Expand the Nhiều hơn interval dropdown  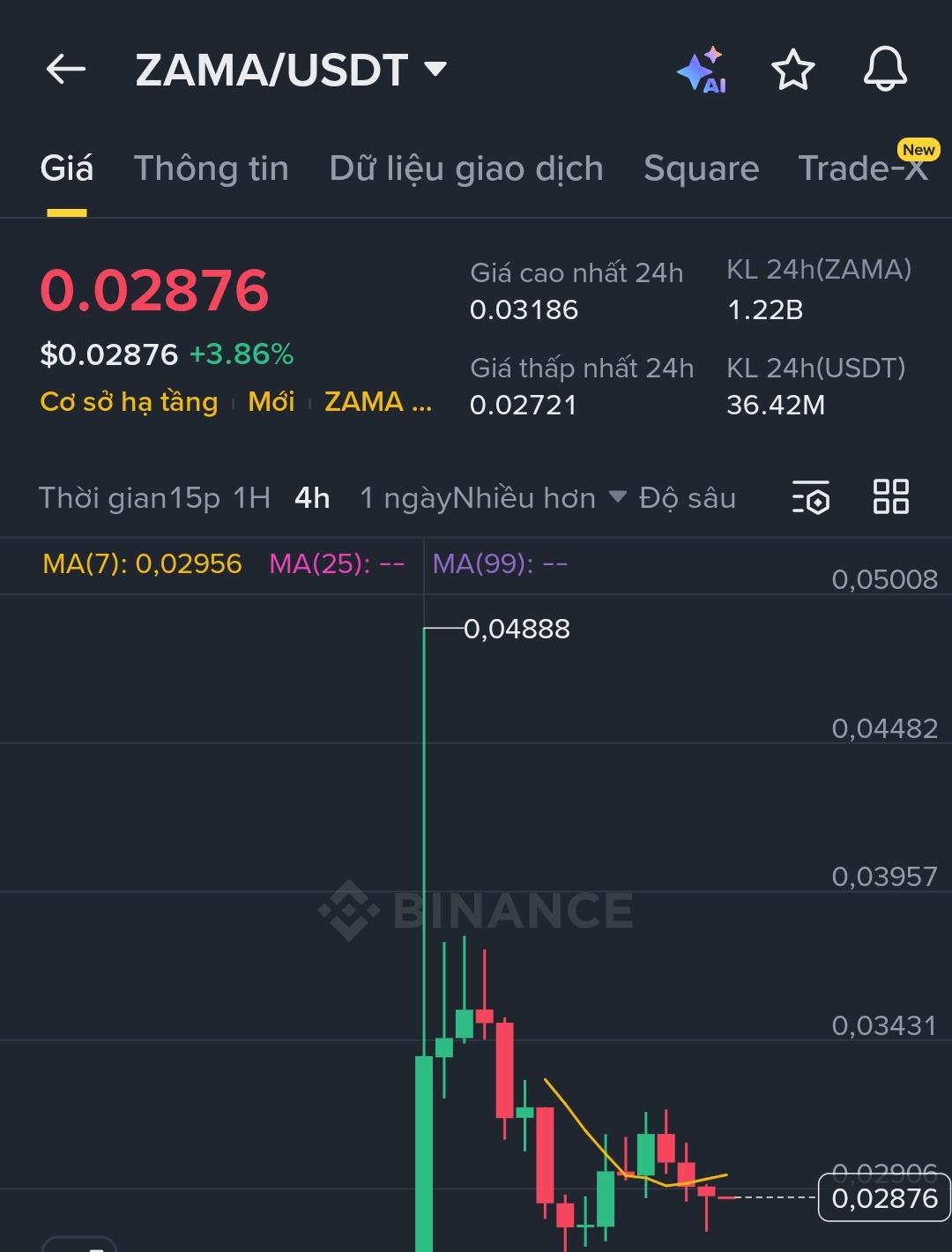(539, 498)
